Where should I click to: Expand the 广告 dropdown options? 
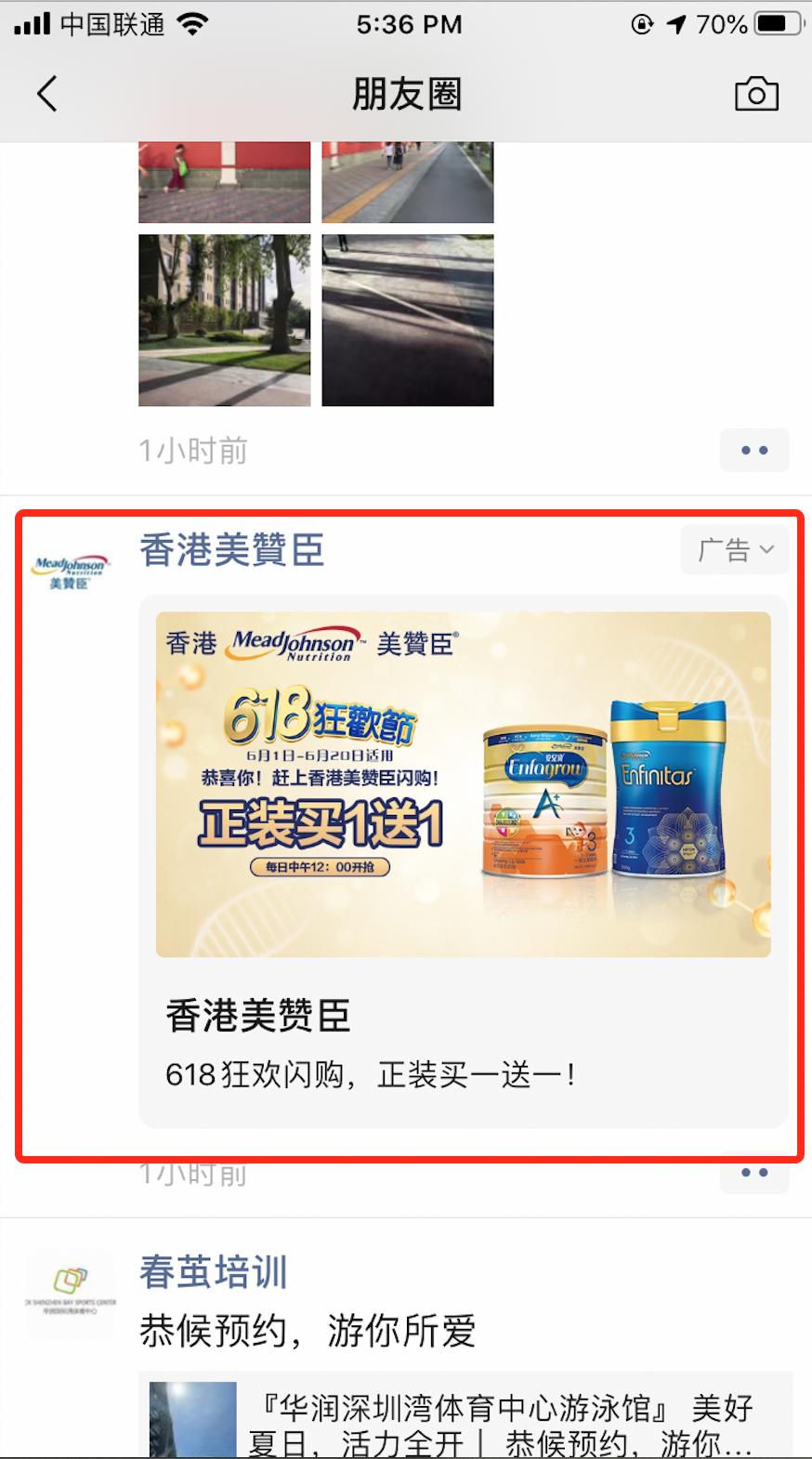click(735, 550)
